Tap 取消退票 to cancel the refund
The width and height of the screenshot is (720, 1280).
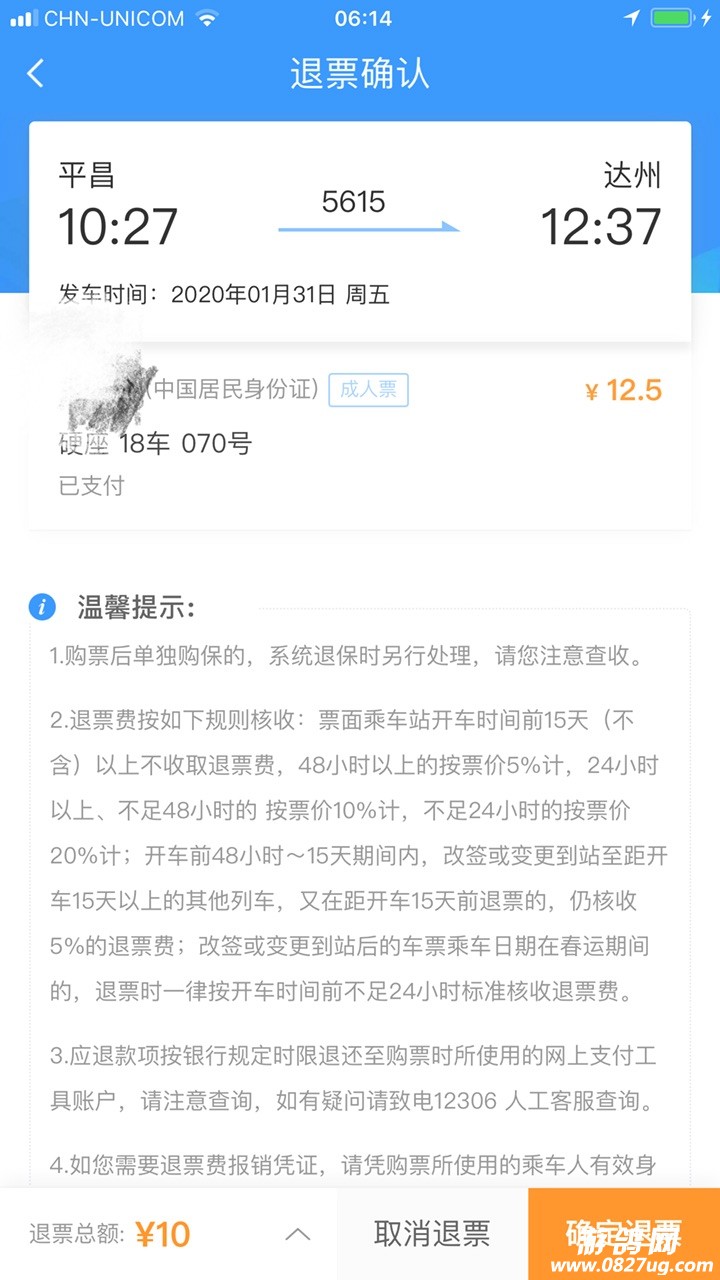click(432, 1234)
